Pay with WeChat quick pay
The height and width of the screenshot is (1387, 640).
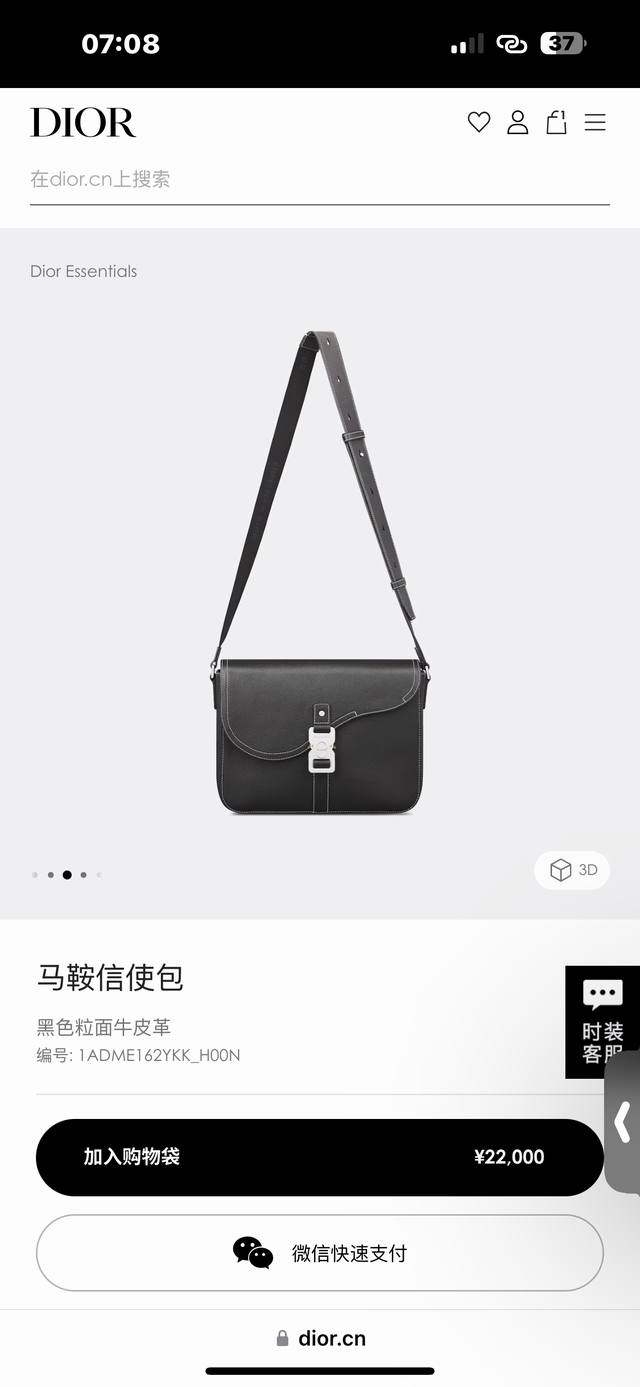pos(319,1253)
